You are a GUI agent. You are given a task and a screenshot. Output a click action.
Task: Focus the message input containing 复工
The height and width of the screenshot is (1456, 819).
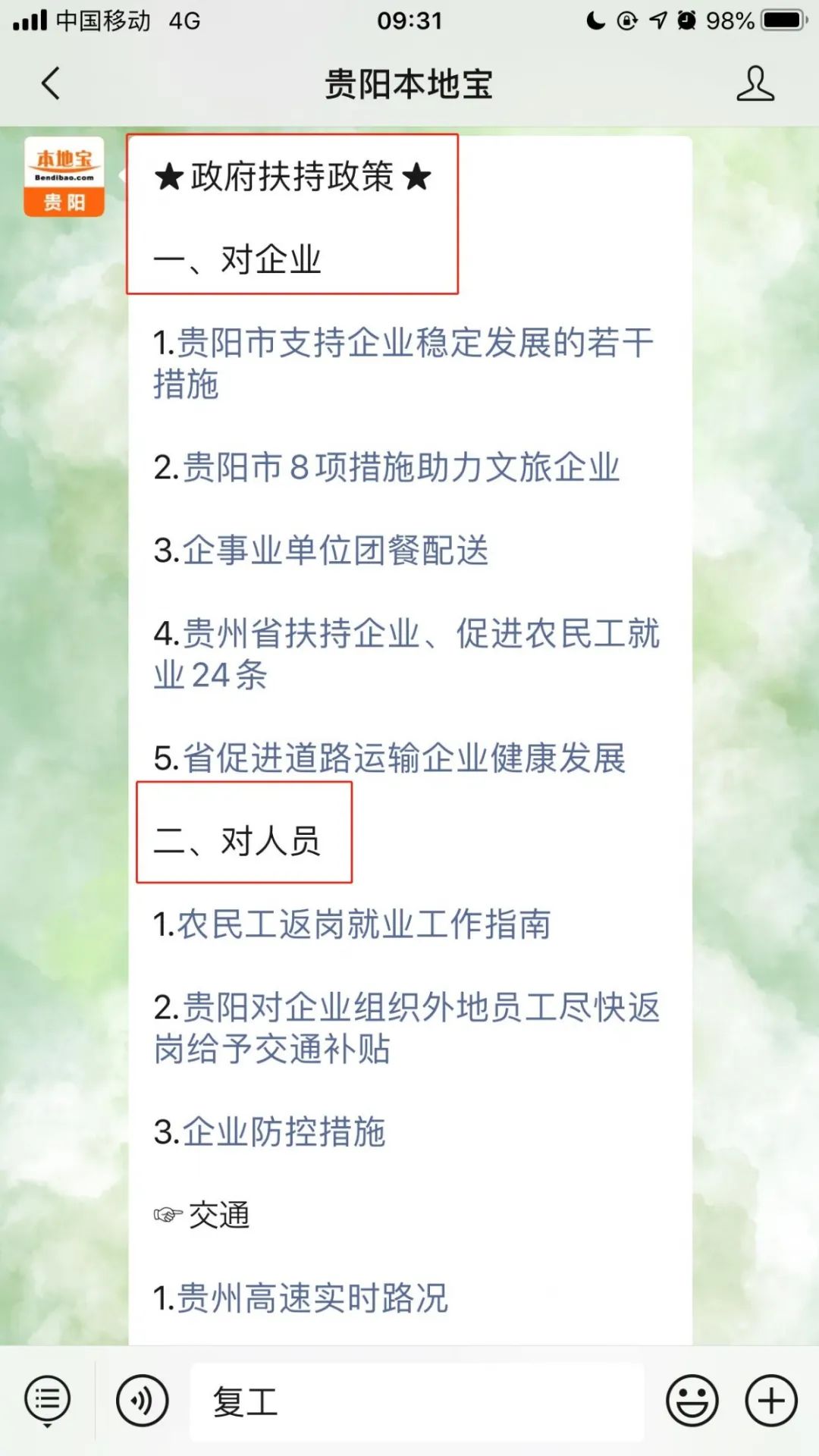tap(417, 1401)
